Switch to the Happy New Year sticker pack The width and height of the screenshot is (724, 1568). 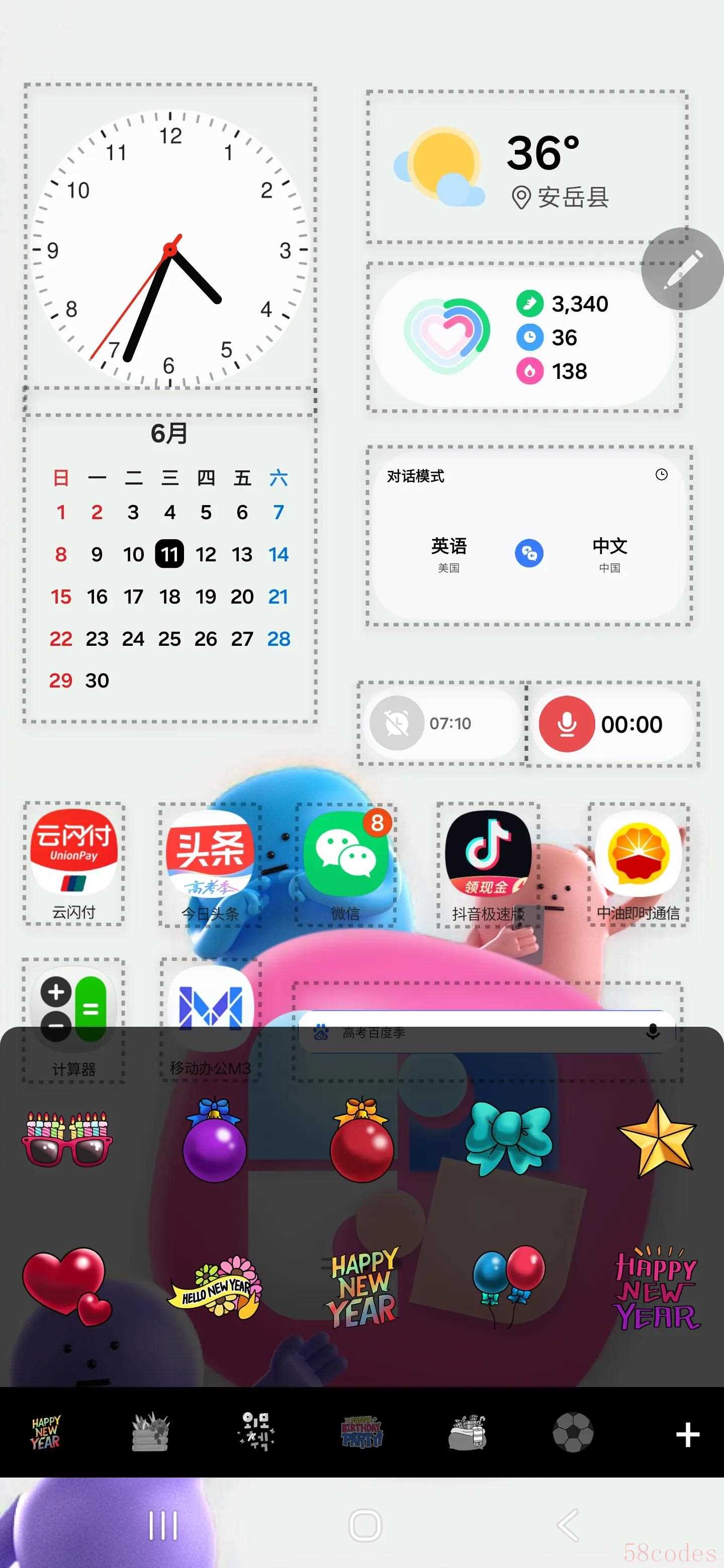click(46, 1433)
